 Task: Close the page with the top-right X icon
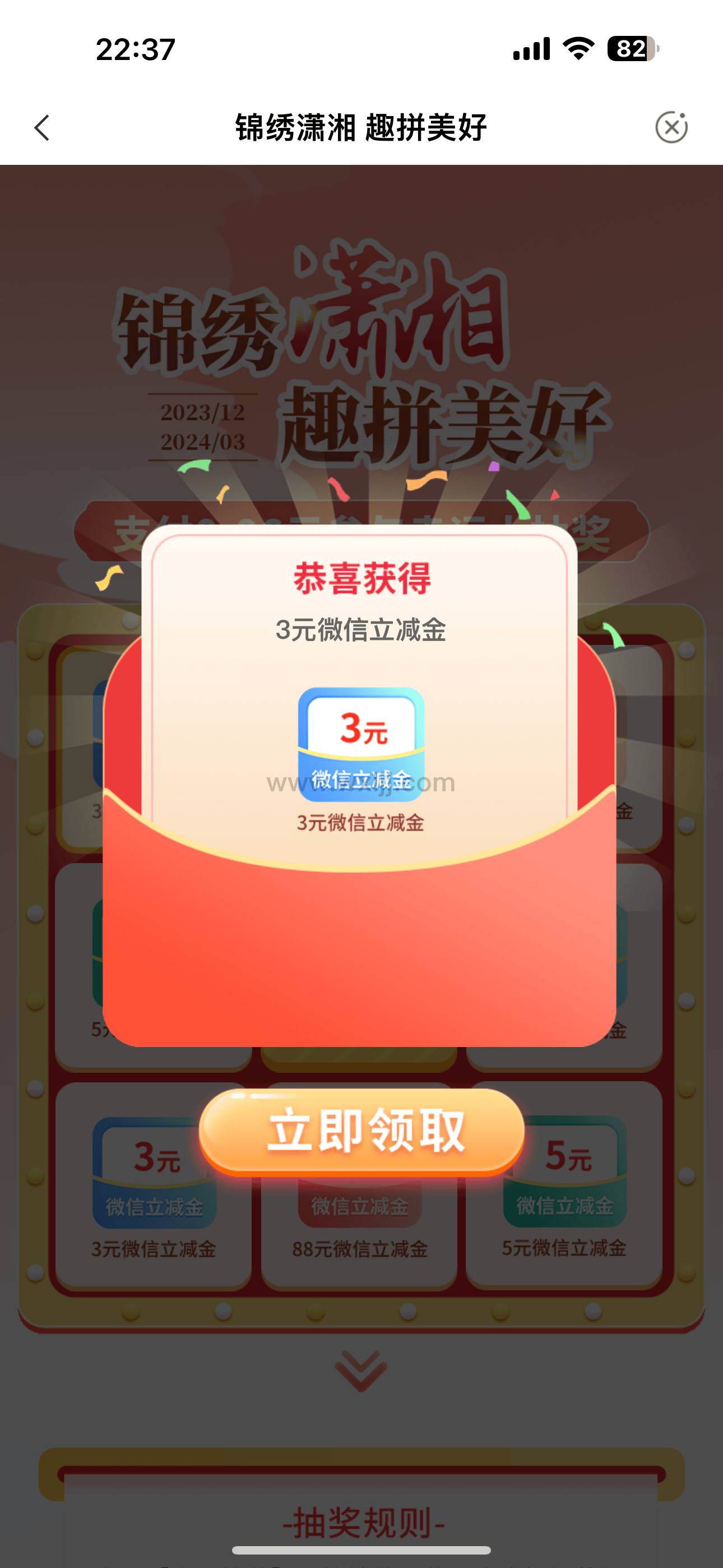coord(671,128)
